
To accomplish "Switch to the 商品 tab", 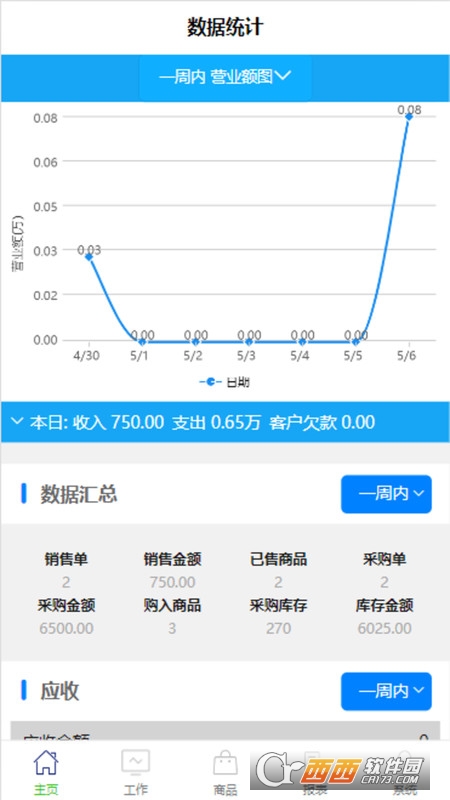I will click(x=225, y=772).
